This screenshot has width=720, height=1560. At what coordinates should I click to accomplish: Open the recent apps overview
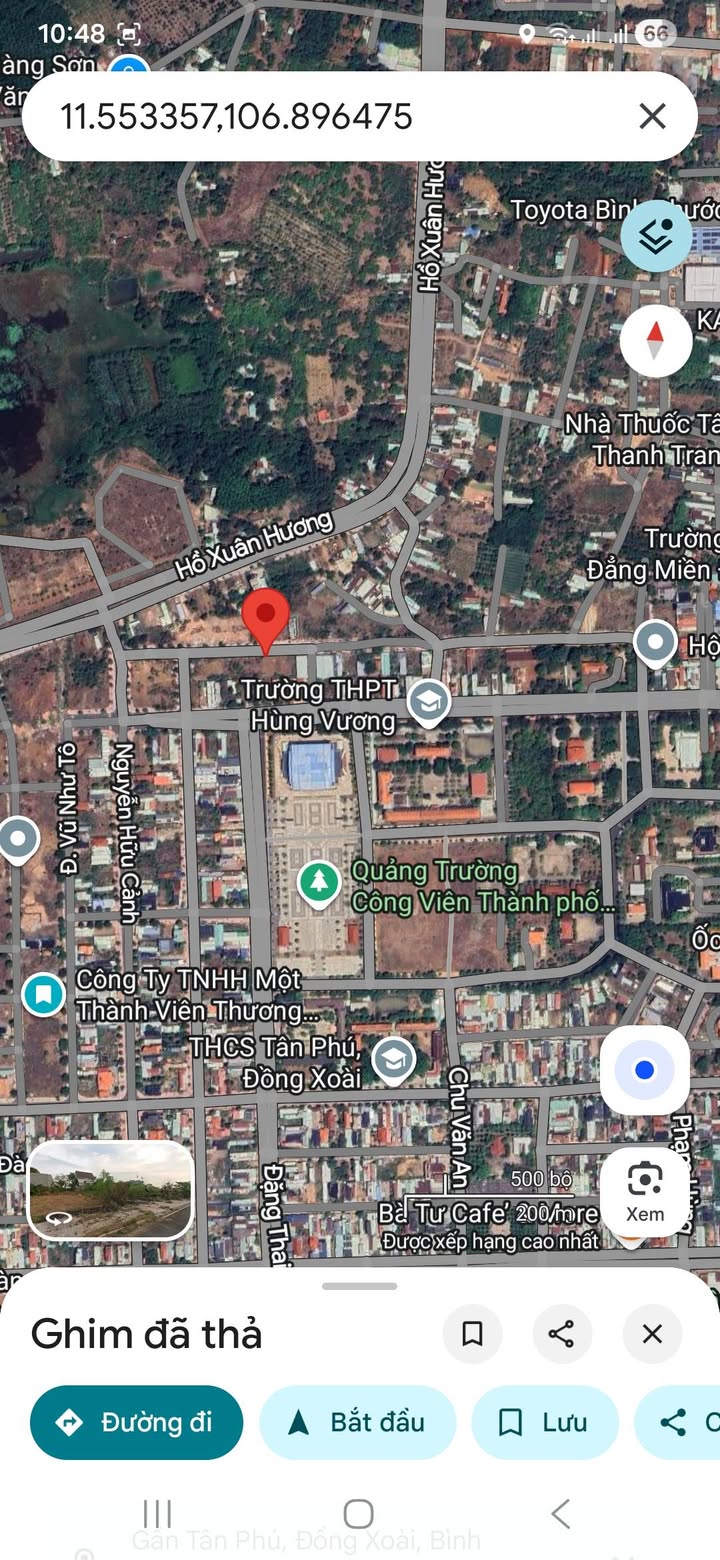157,1513
